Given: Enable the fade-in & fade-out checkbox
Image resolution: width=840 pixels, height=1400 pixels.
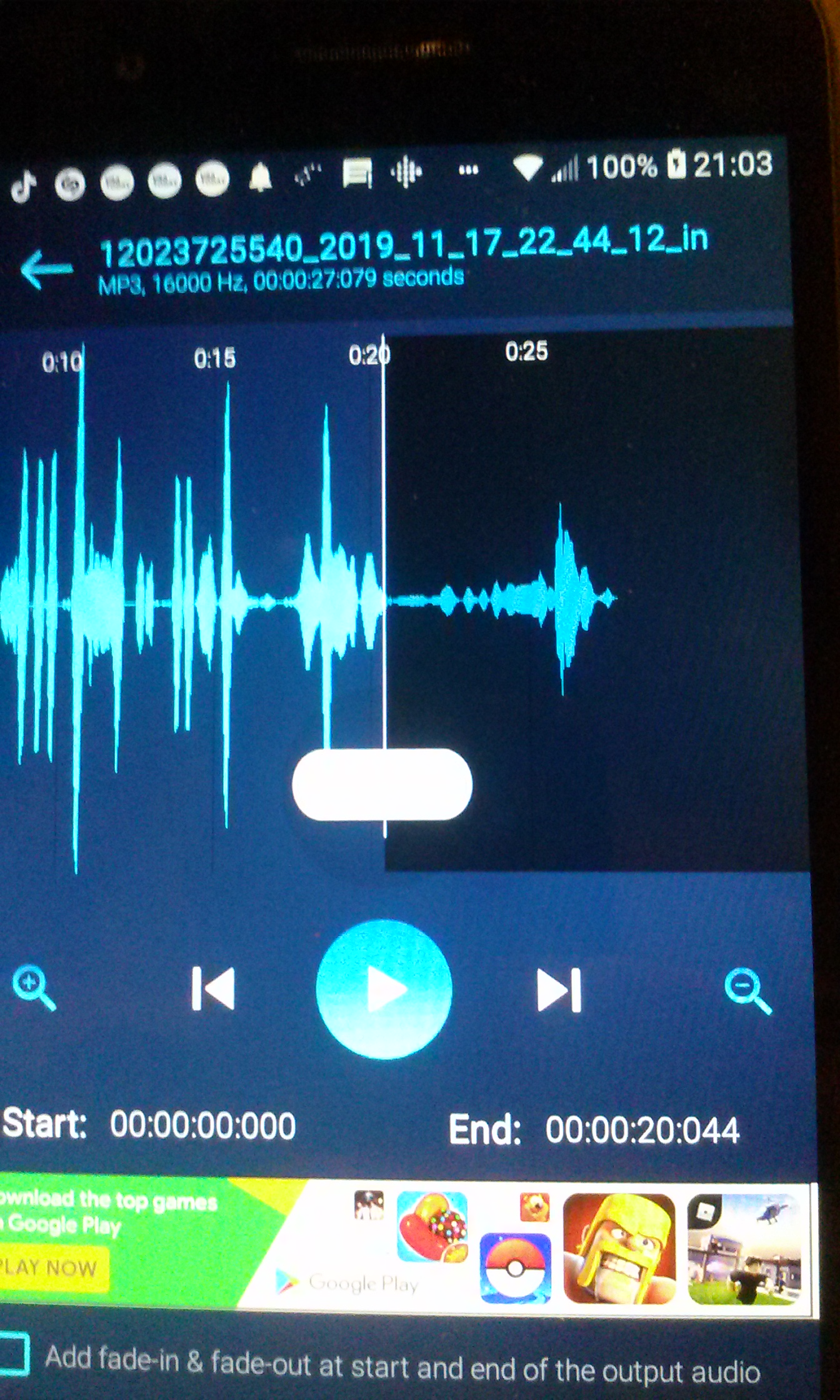Looking at the screenshot, I should [14, 1354].
